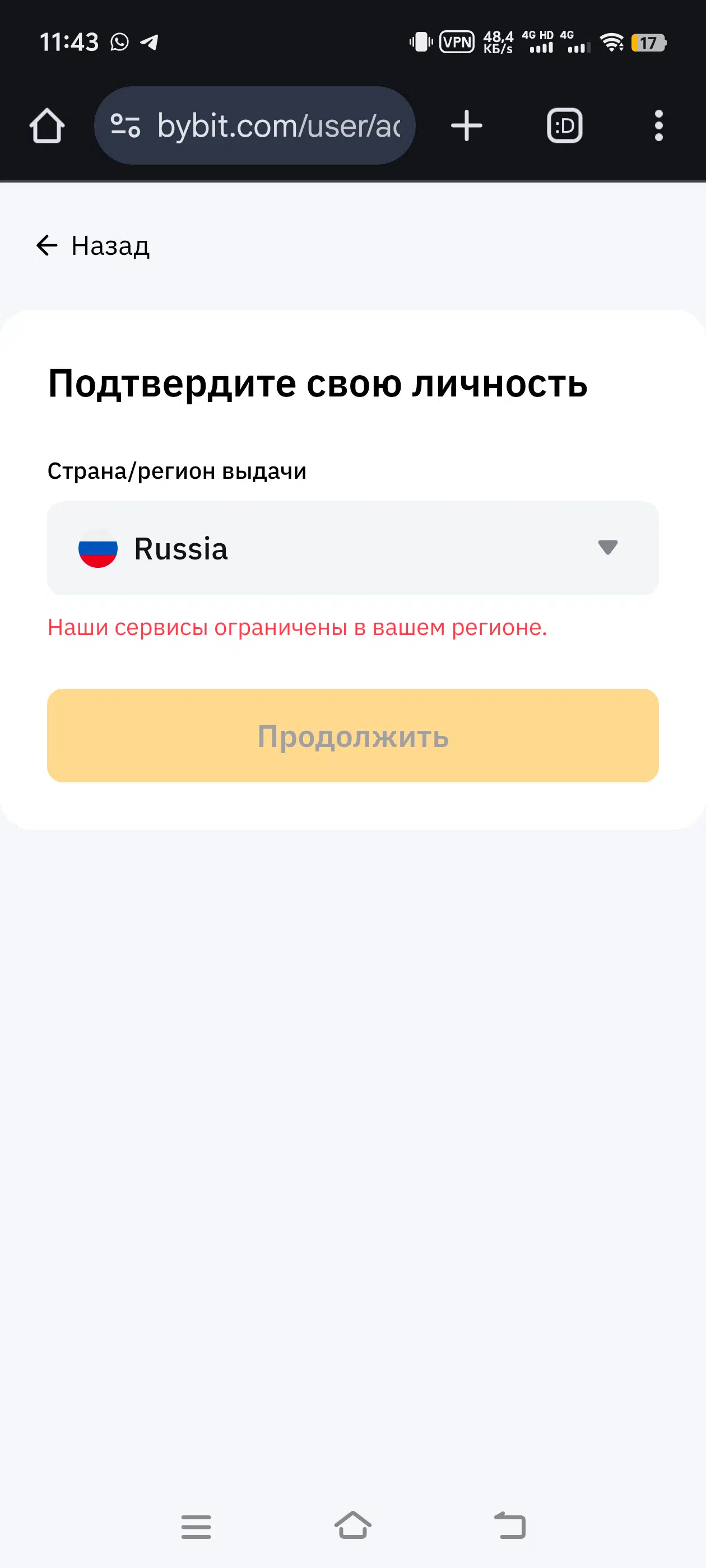The width and height of the screenshot is (706, 1568).
Task: Open a new browser tab
Action: pos(467,126)
